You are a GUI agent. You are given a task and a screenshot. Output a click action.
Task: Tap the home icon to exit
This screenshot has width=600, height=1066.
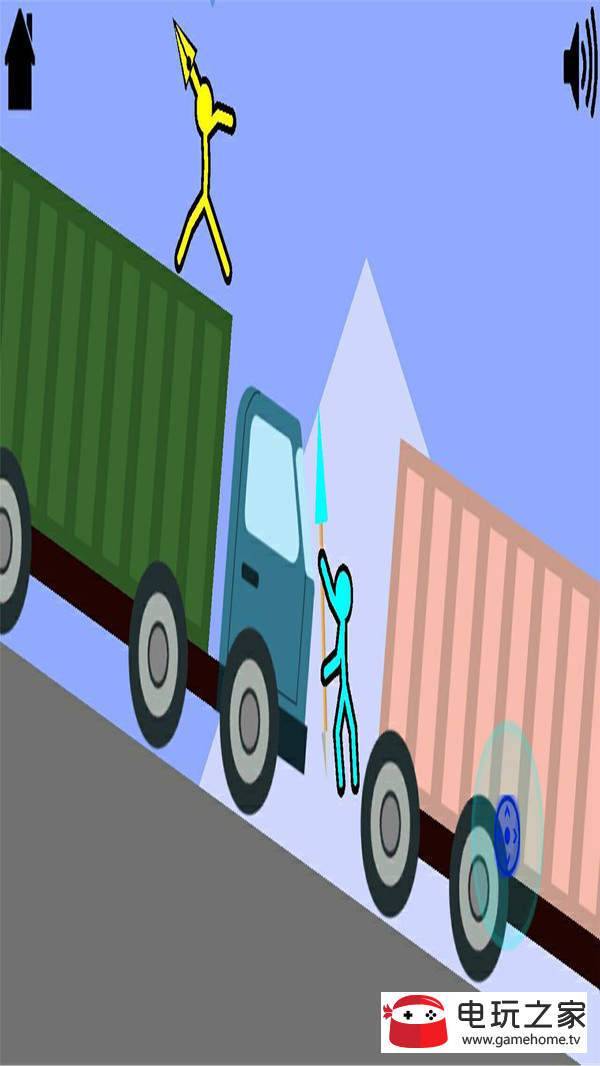20,62
